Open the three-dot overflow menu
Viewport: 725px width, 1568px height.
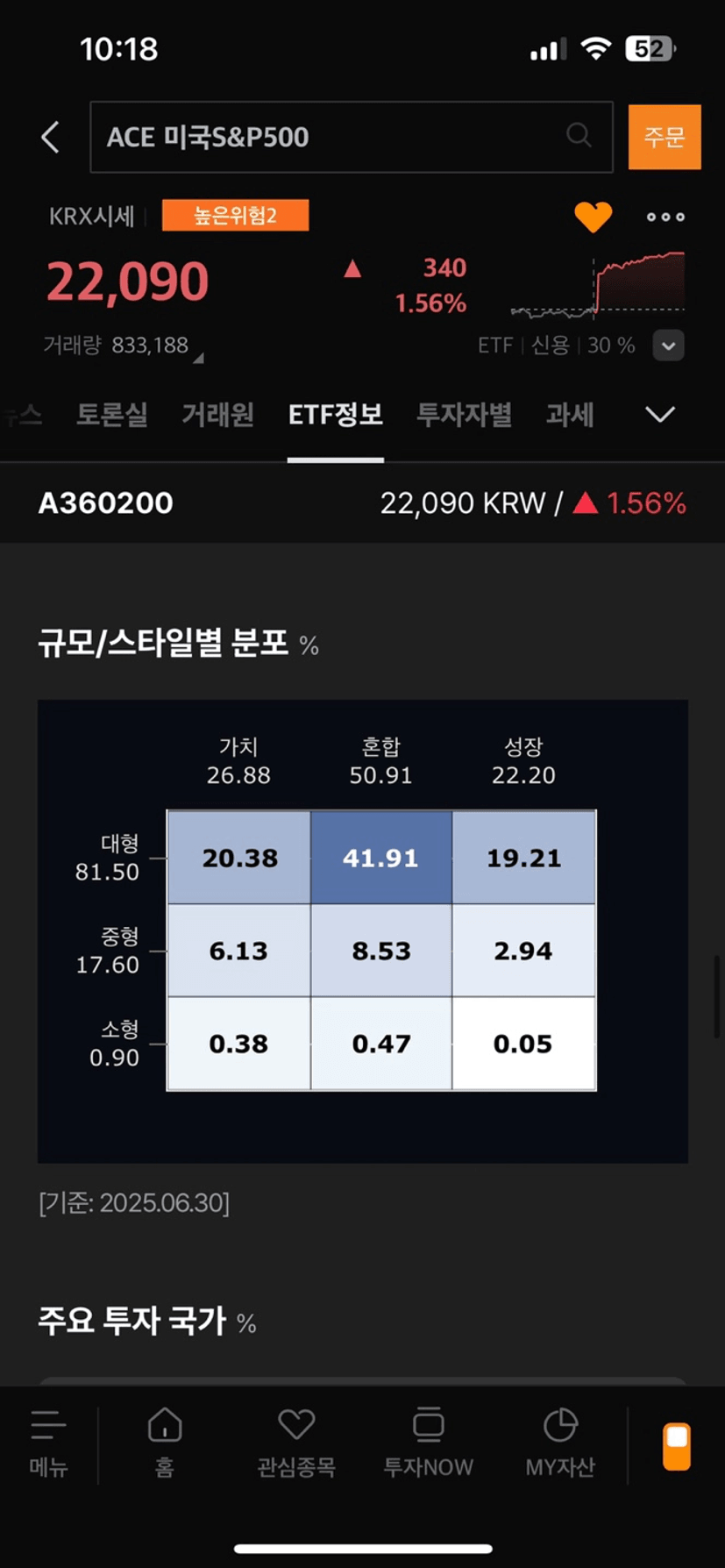[665, 217]
